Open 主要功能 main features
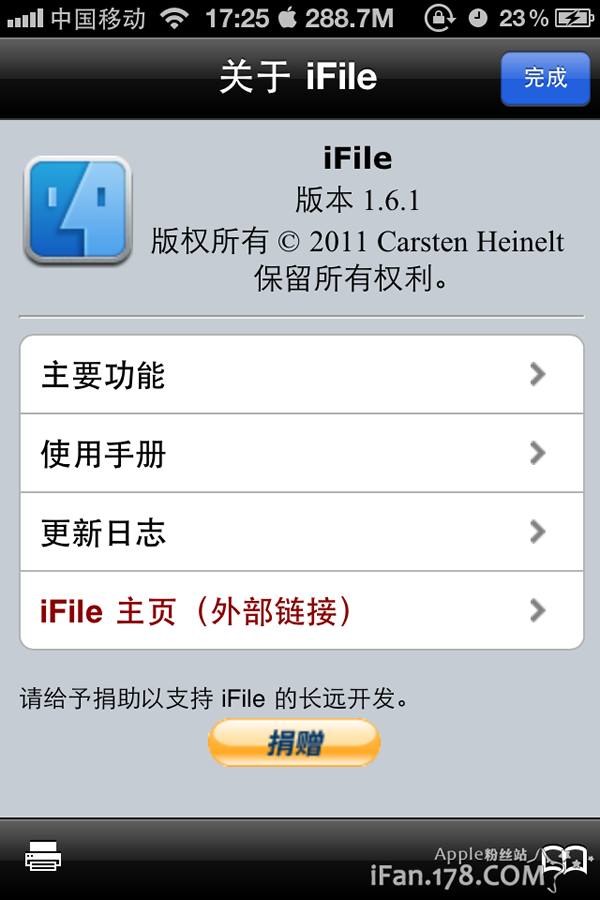 point(301,375)
